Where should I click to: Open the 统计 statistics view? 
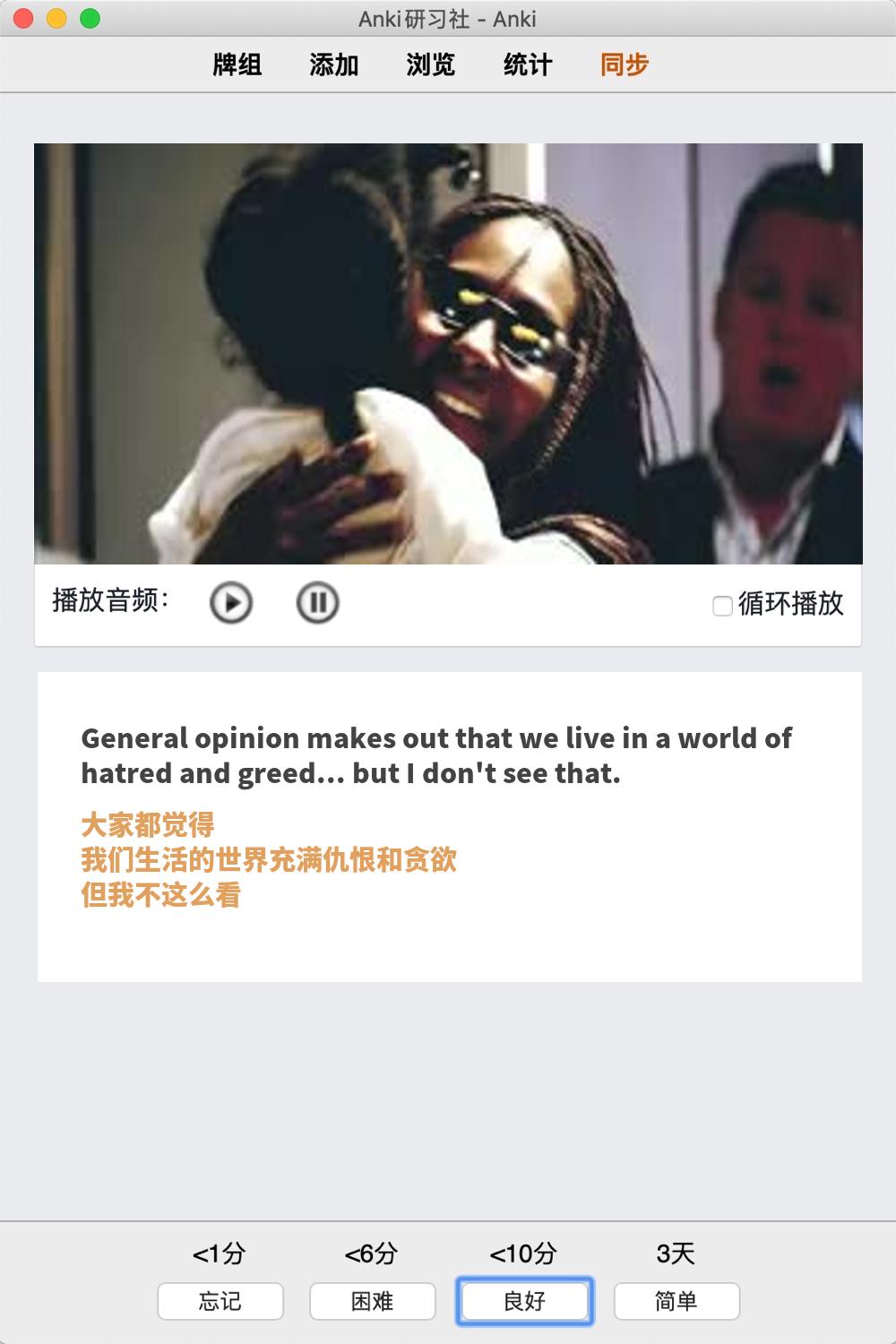(527, 65)
